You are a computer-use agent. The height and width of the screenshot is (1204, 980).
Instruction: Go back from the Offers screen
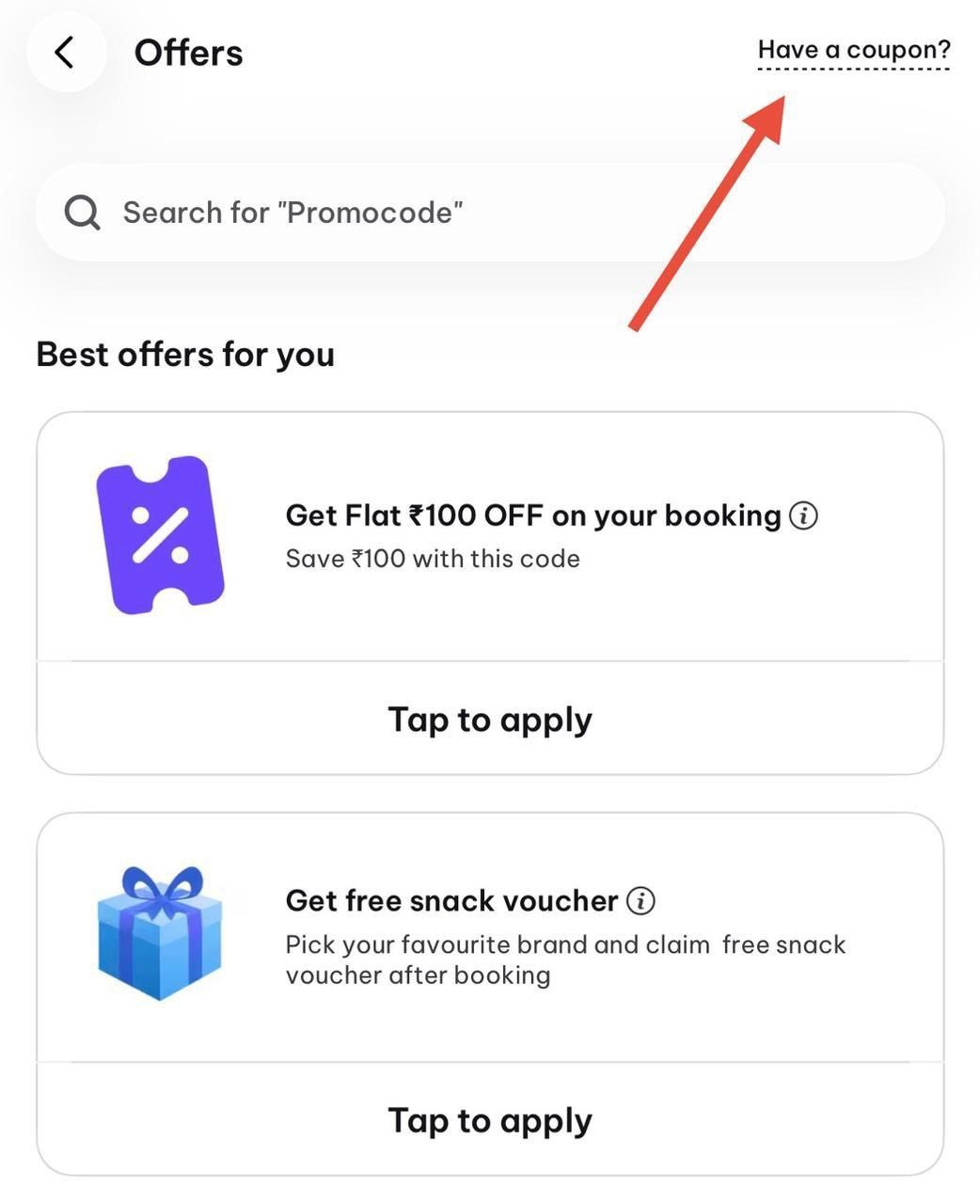click(x=65, y=53)
